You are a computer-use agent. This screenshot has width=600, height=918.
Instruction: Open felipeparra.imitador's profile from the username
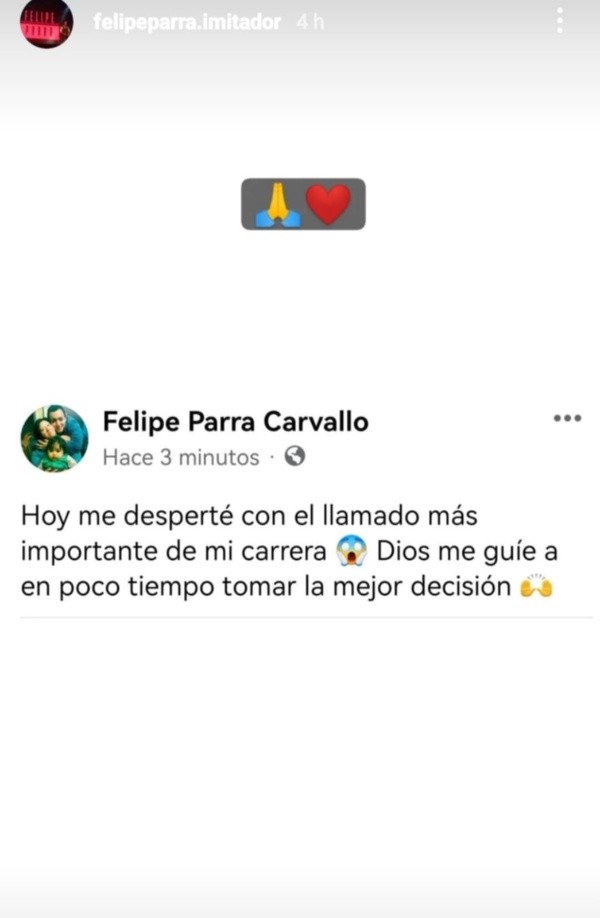[187, 22]
